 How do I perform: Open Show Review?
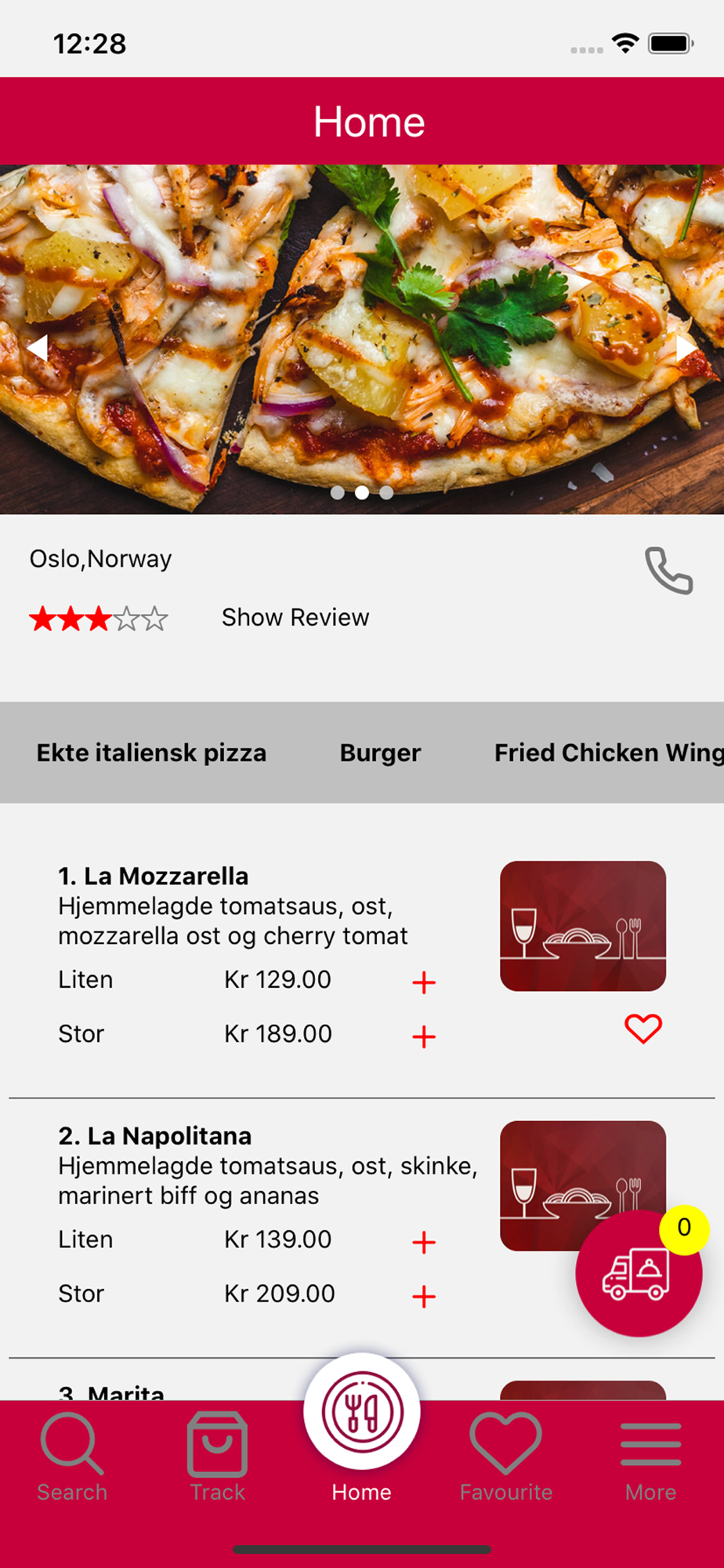coord(295,618)
